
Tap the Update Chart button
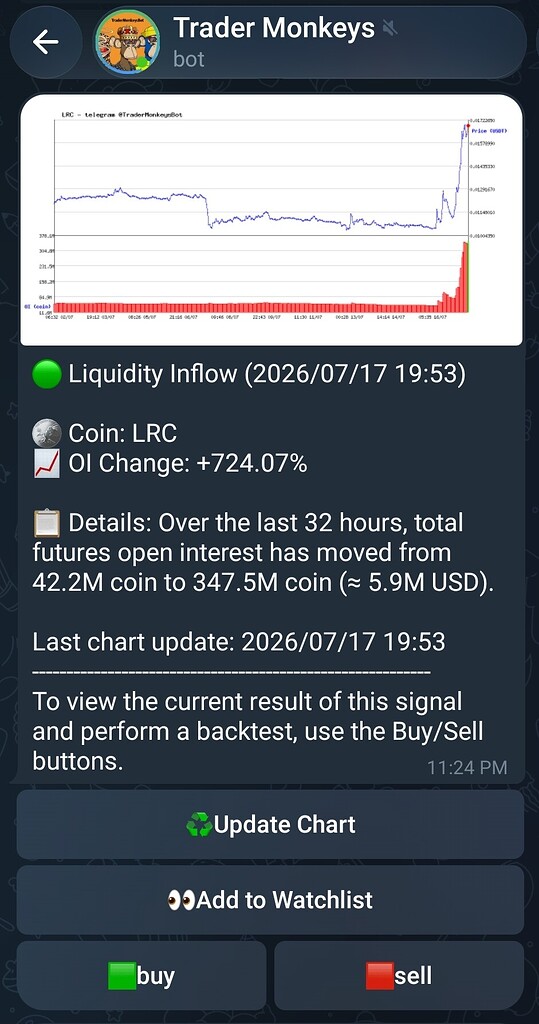[x=270, y=825]
